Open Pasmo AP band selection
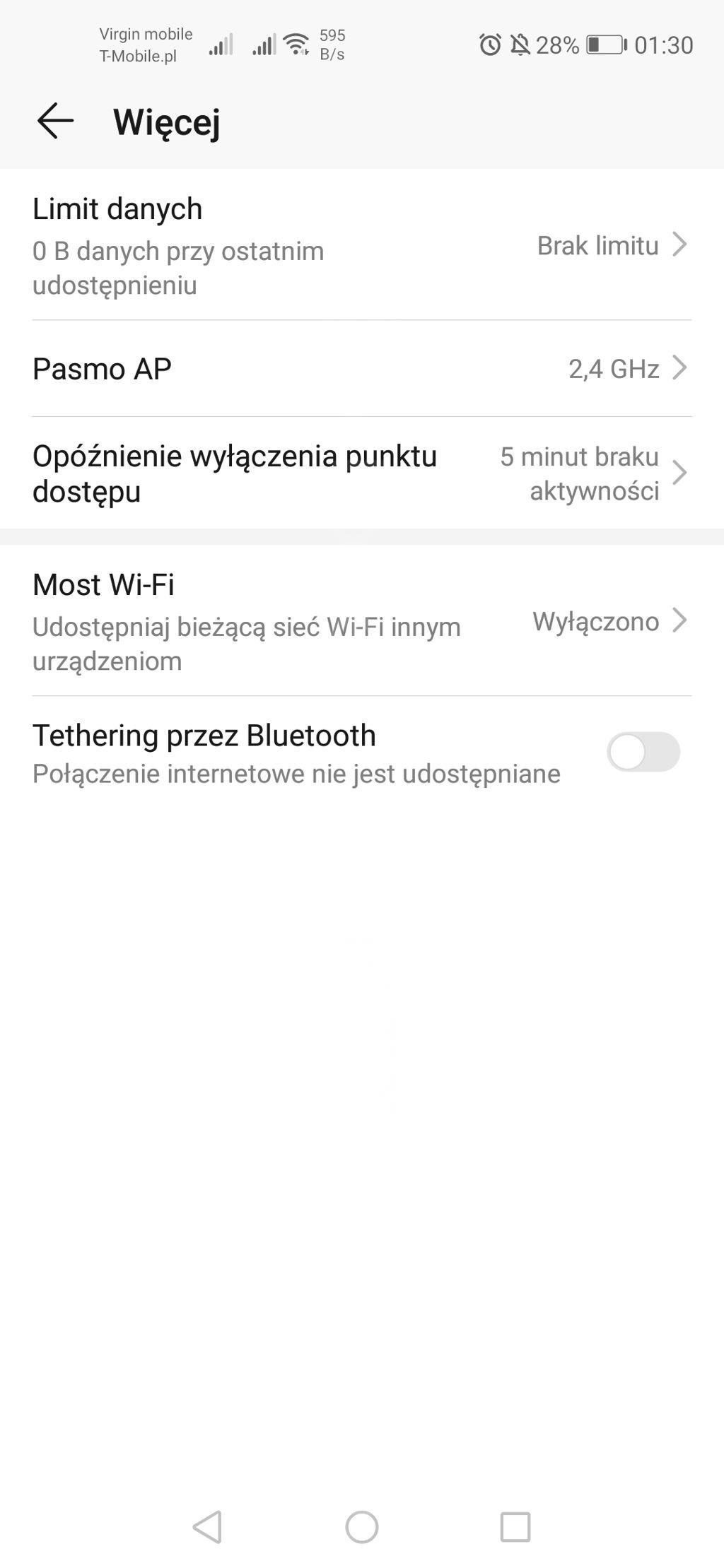The image size is (724, 1568). 362,368
